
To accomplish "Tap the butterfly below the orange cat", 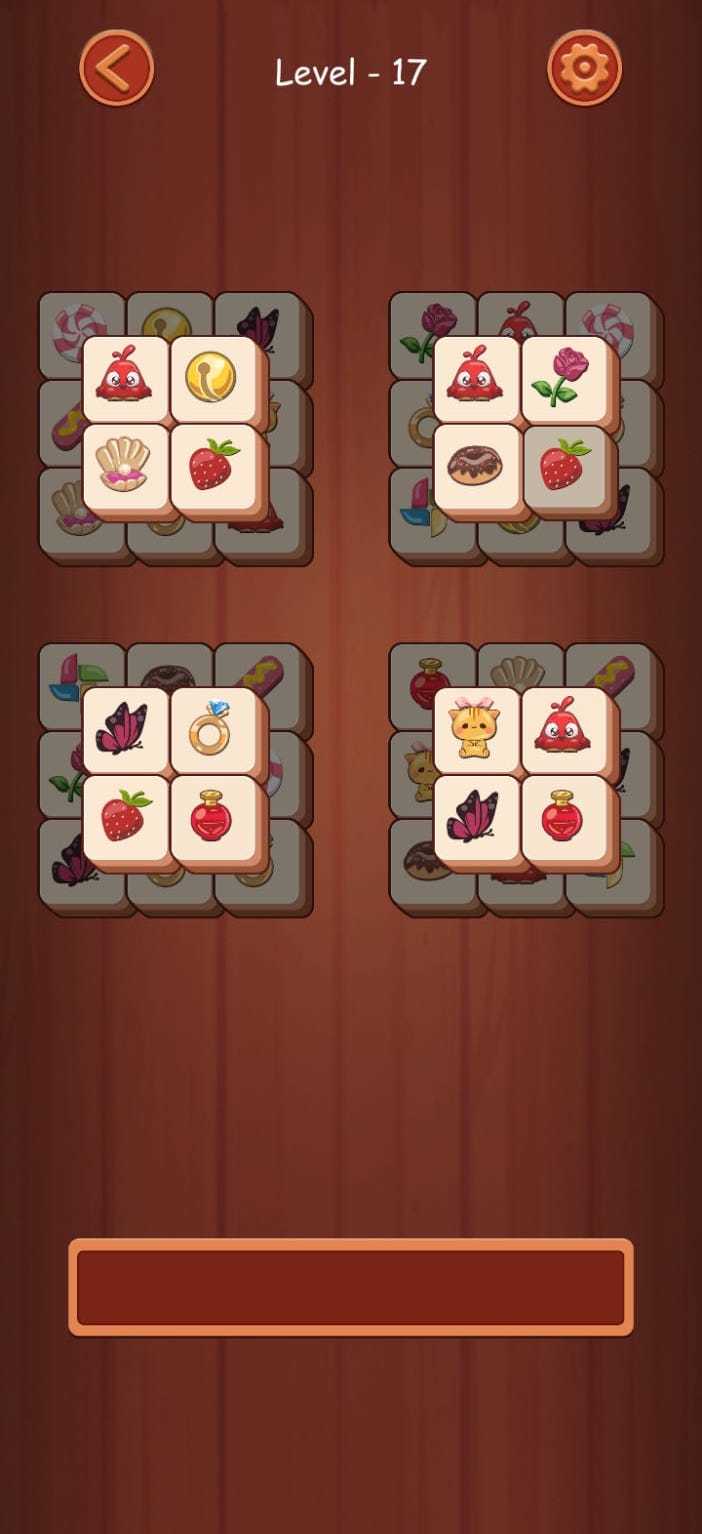I will pyautogui.click(x=475, y=817).
